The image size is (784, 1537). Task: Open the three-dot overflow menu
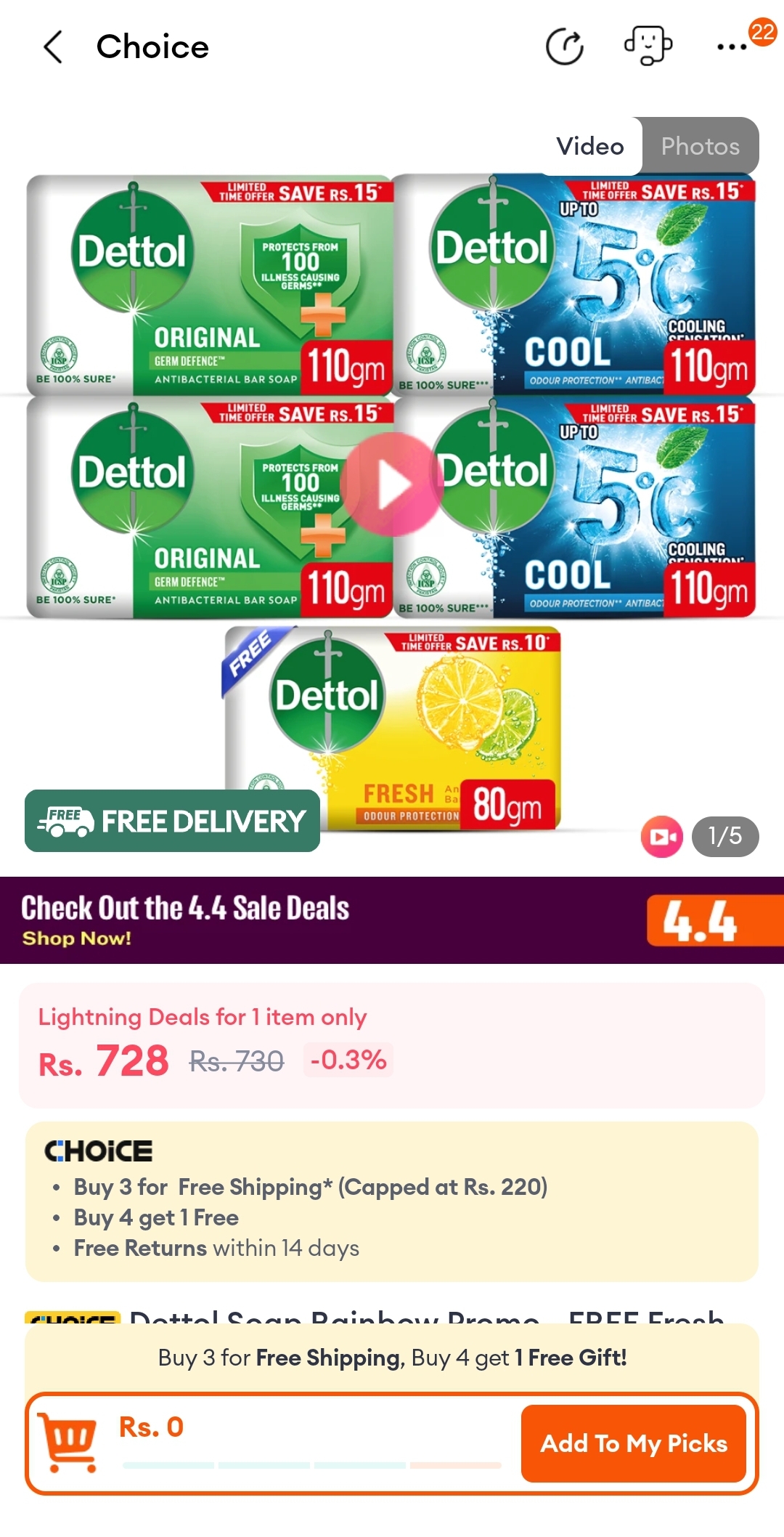click(x=731, y=47)
